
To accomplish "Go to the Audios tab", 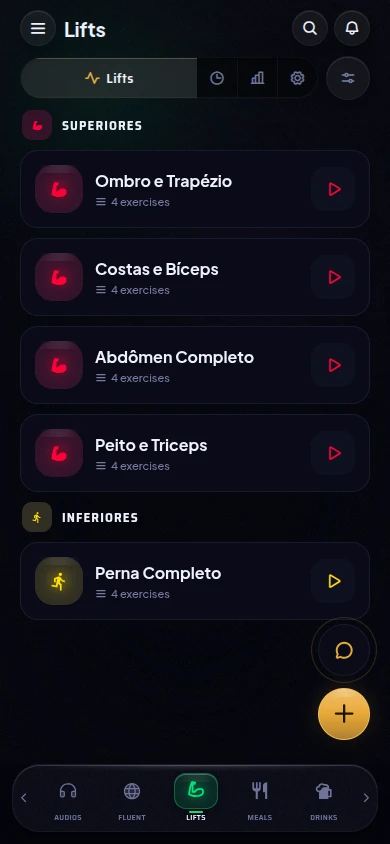I will (x=68, y=799).
